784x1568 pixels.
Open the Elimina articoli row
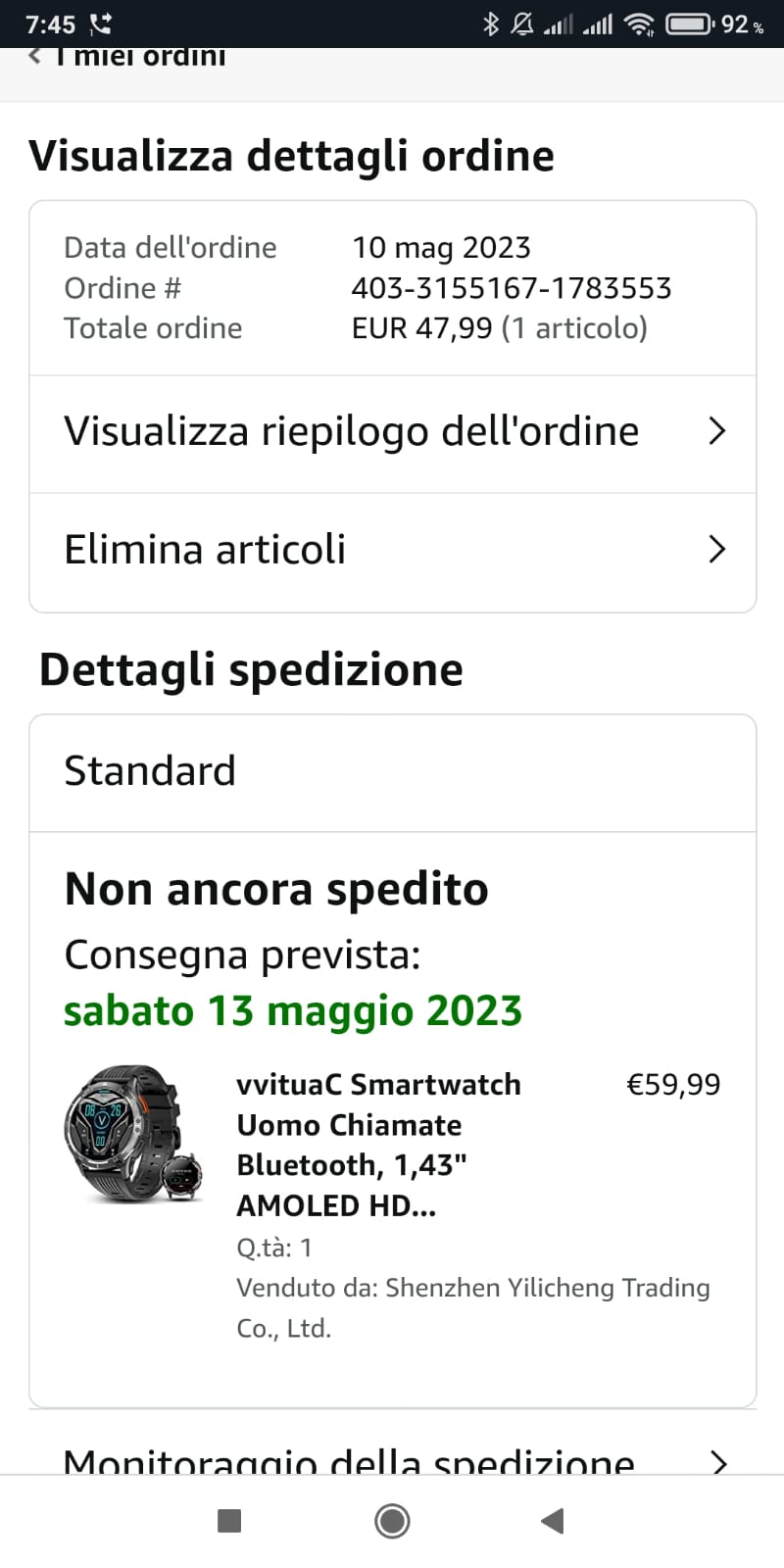pyautogui.click(x=392, y=551)
